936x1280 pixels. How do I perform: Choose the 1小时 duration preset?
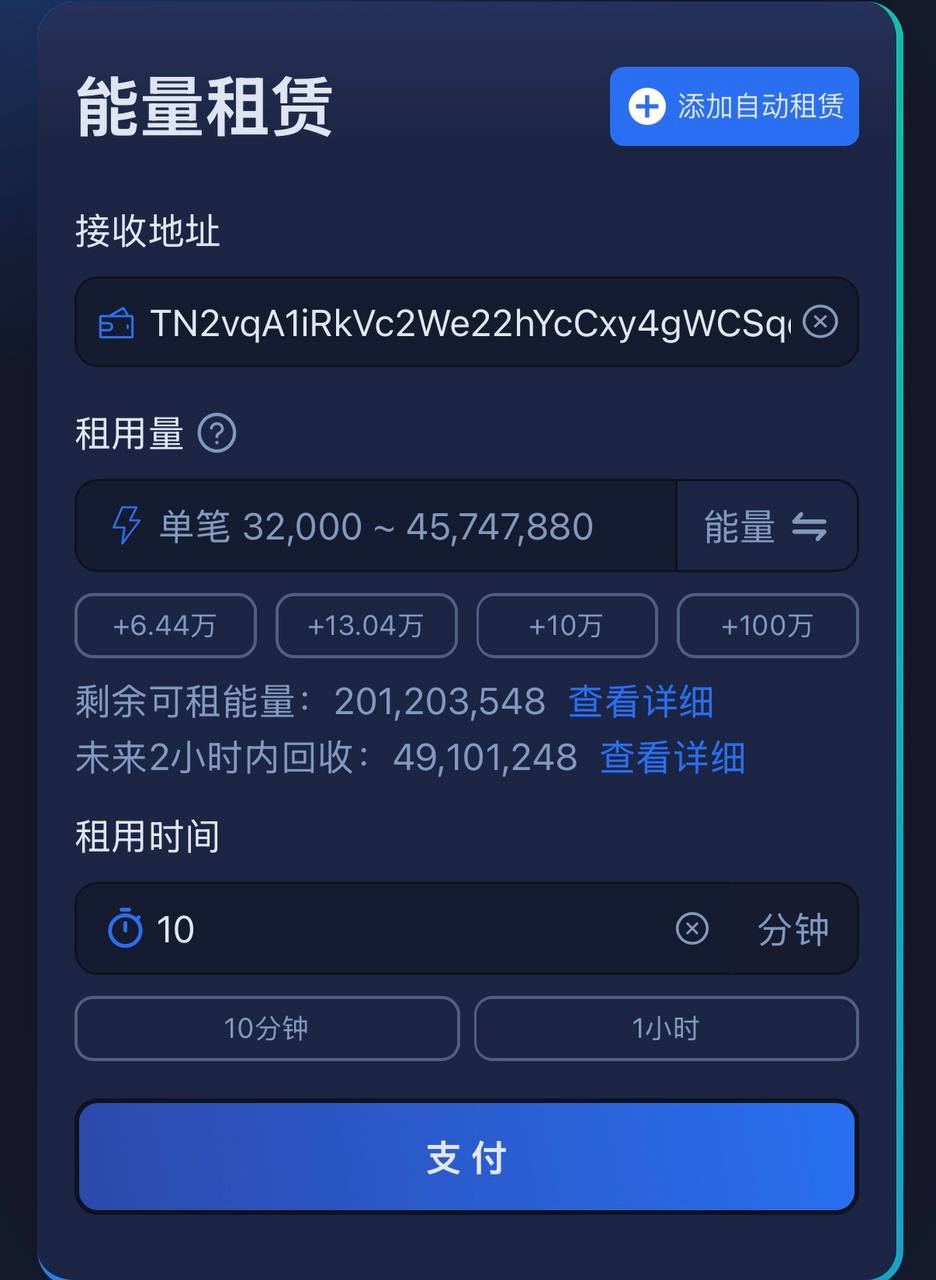[x=666, y=1028]
